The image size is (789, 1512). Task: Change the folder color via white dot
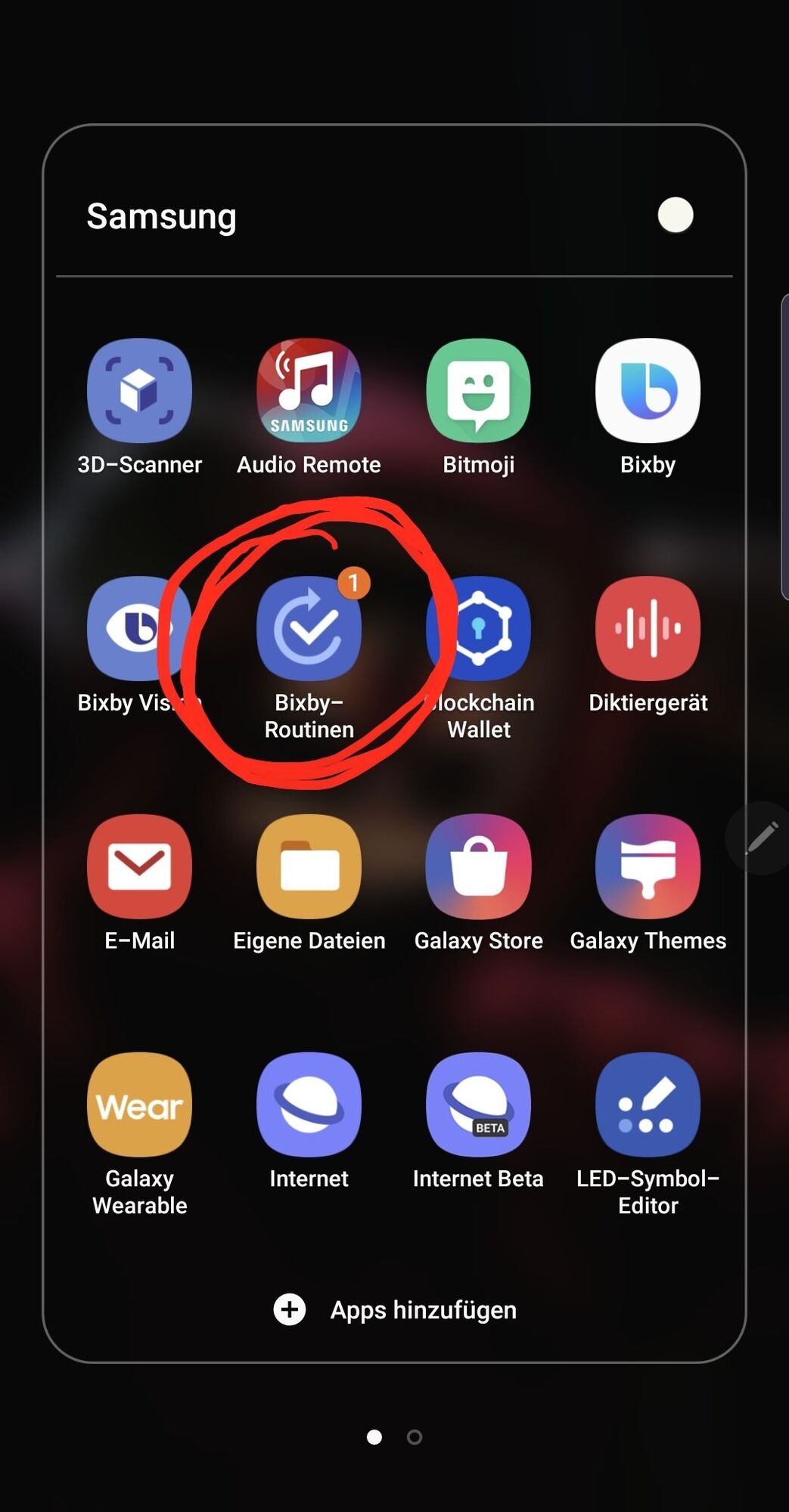pyautogui.click(x=675, y=215)
